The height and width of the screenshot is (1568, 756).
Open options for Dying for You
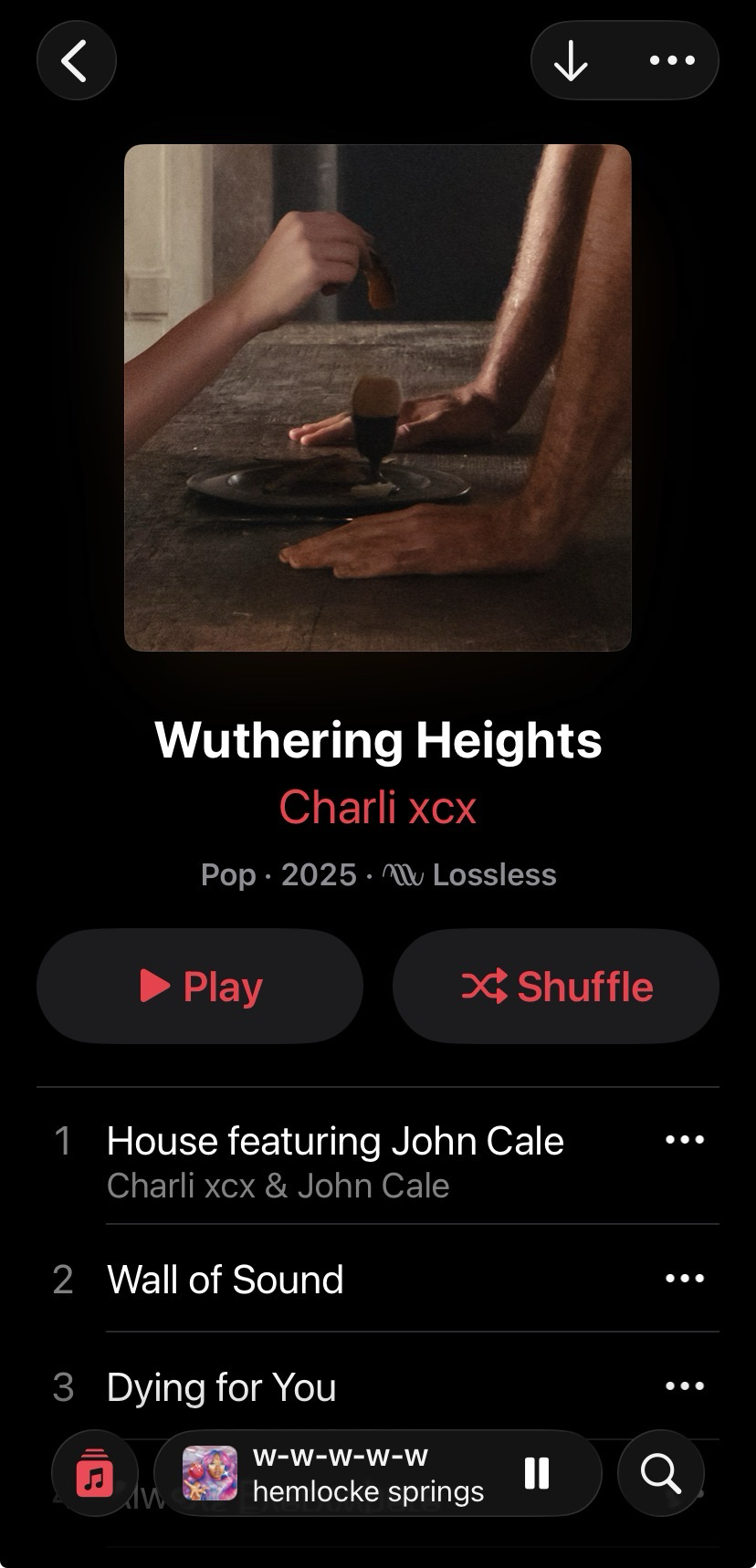[685, 1386]
